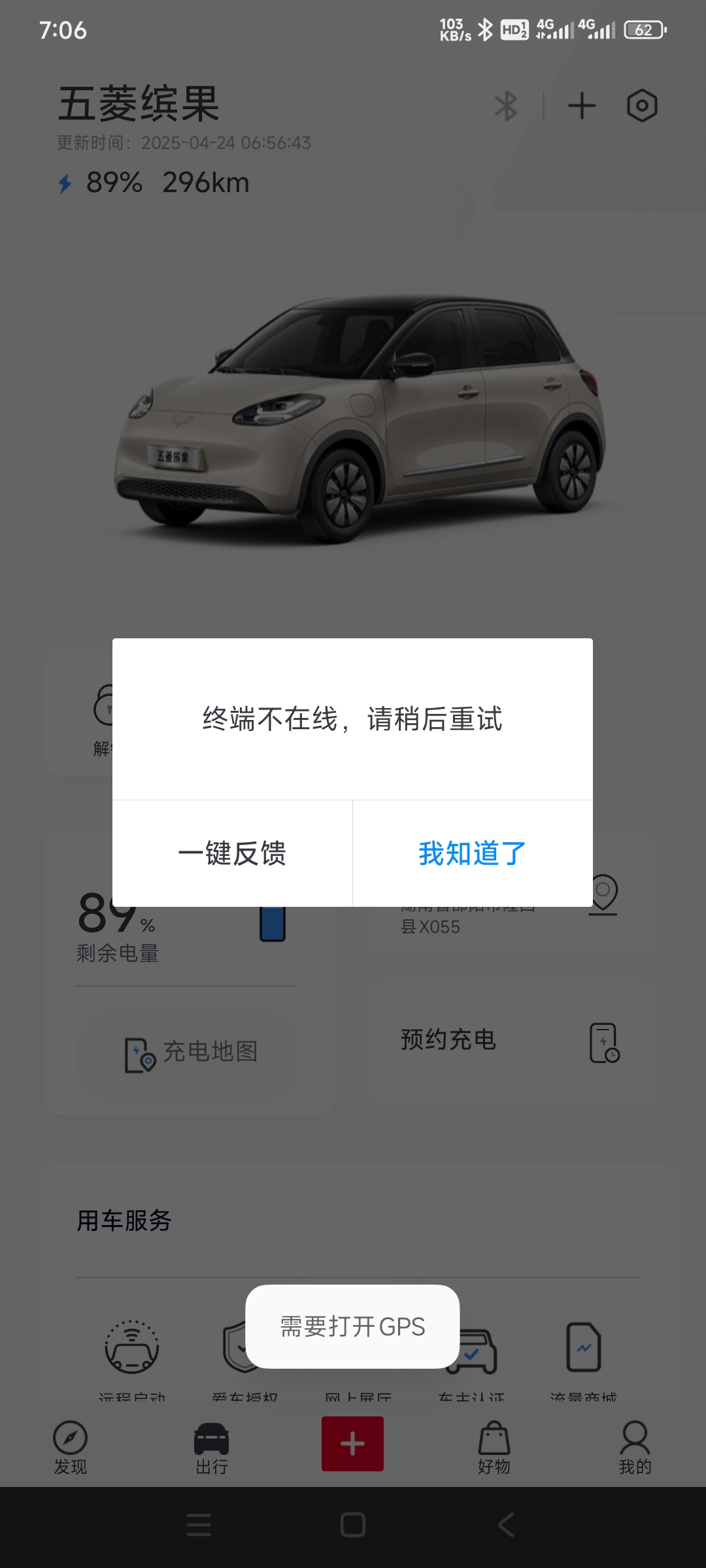Open the 发现 tab

pyautogui.click(x=70, y=1448)
